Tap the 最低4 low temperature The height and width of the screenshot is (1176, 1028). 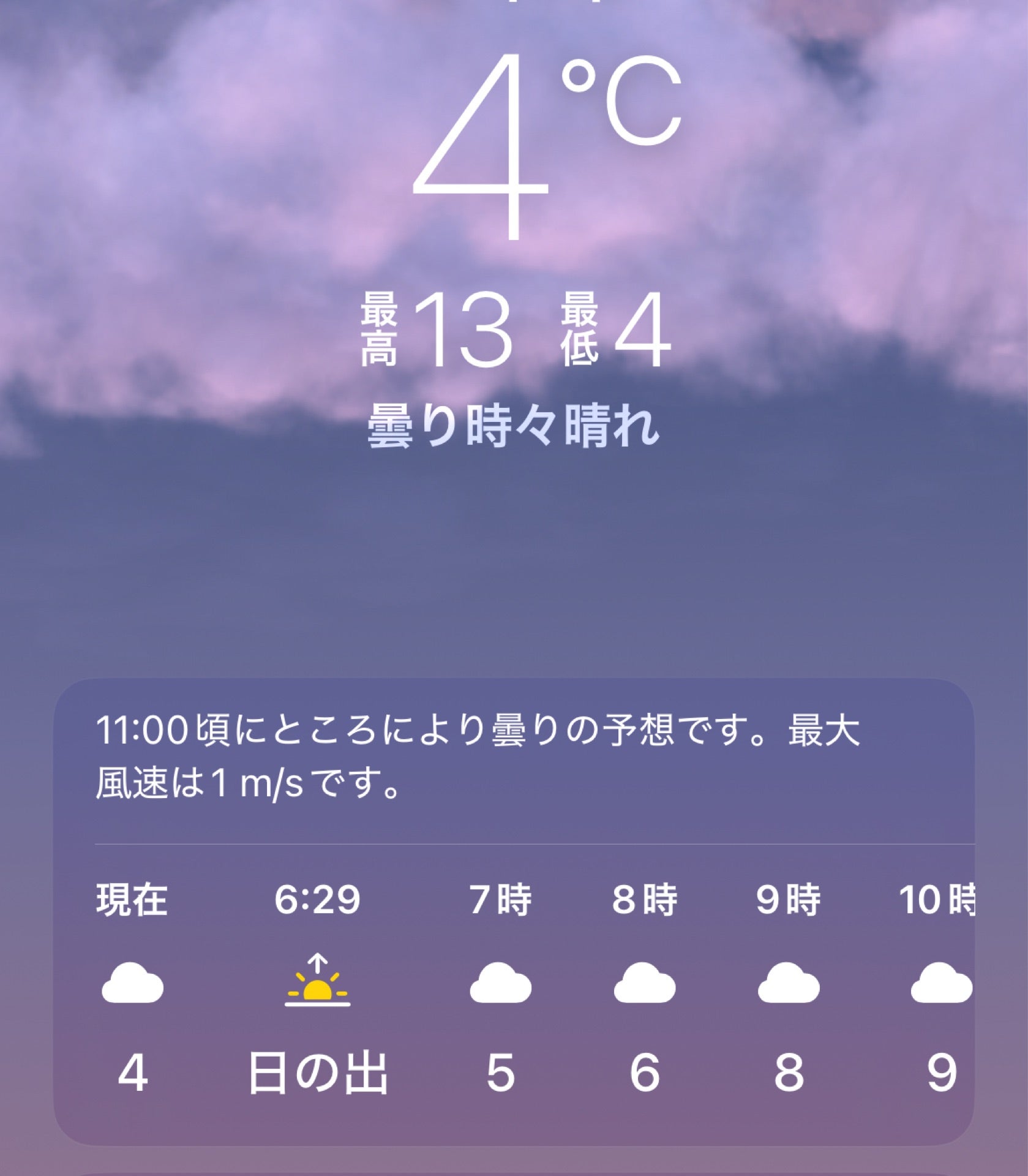(618, 334)
